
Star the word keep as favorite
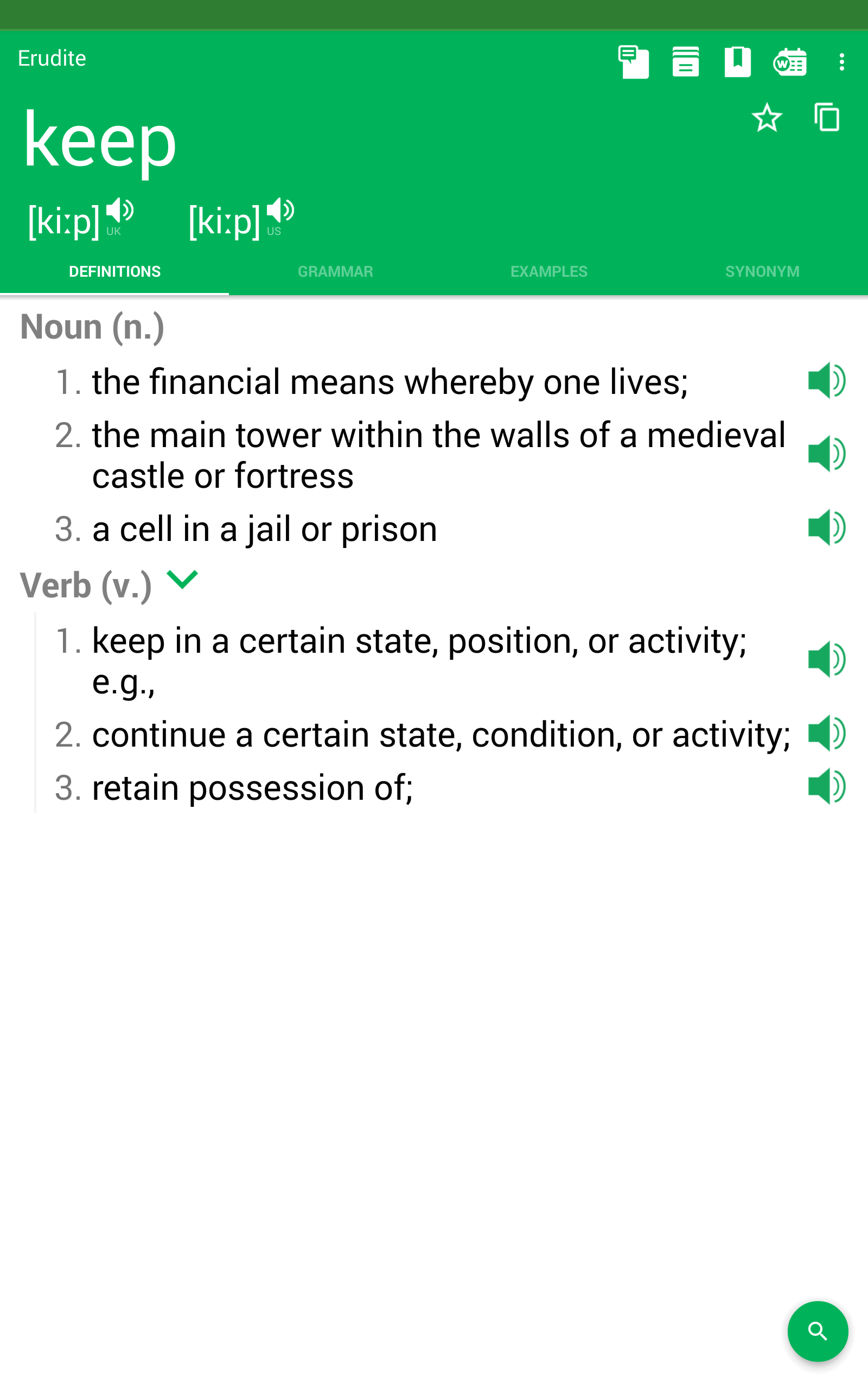(x=767, y=118)
